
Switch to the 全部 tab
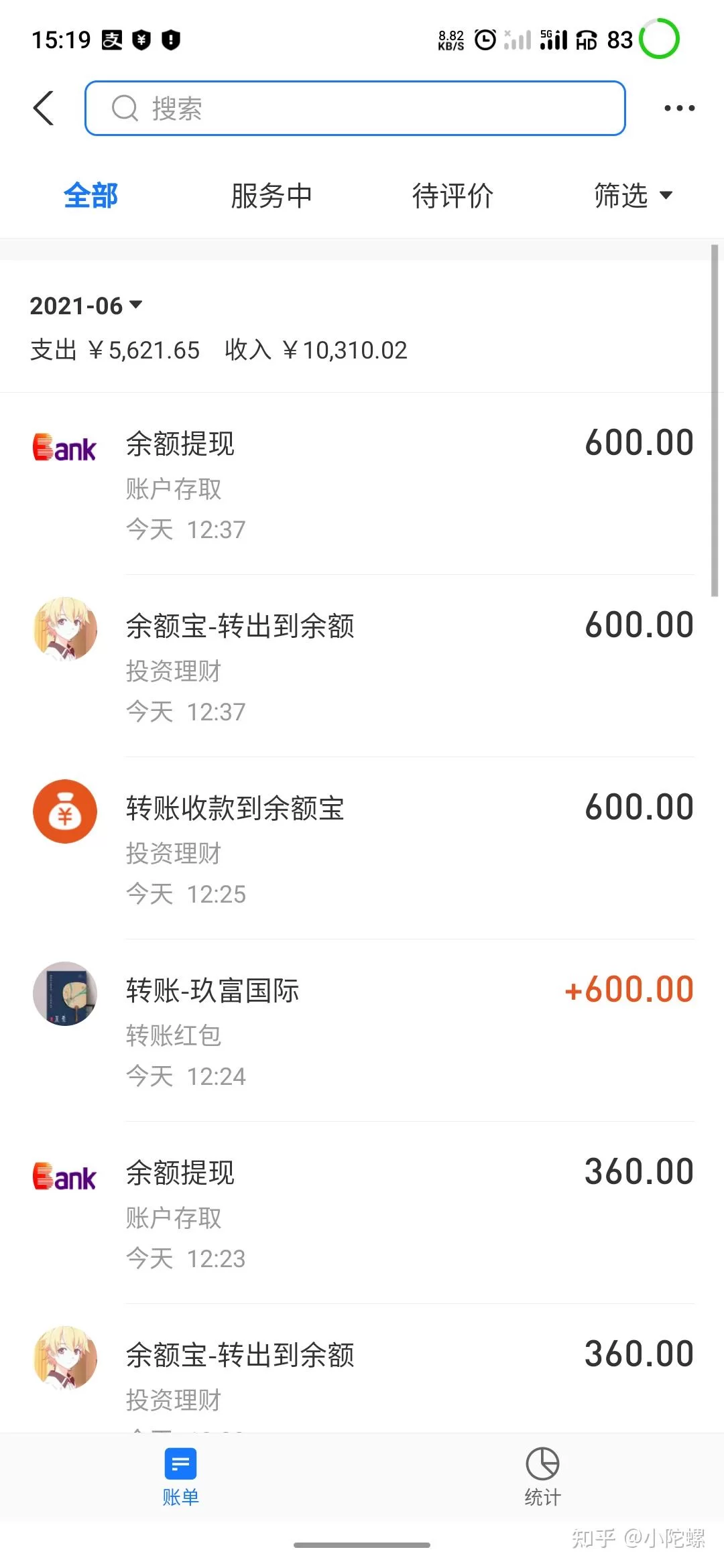tap(90, 196)
